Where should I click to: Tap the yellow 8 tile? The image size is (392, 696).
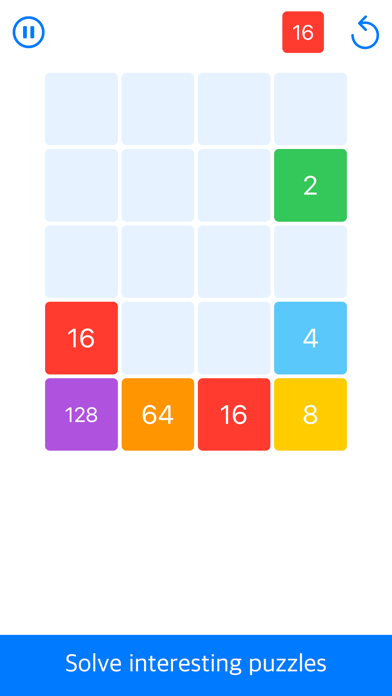(x=310, y=414)
